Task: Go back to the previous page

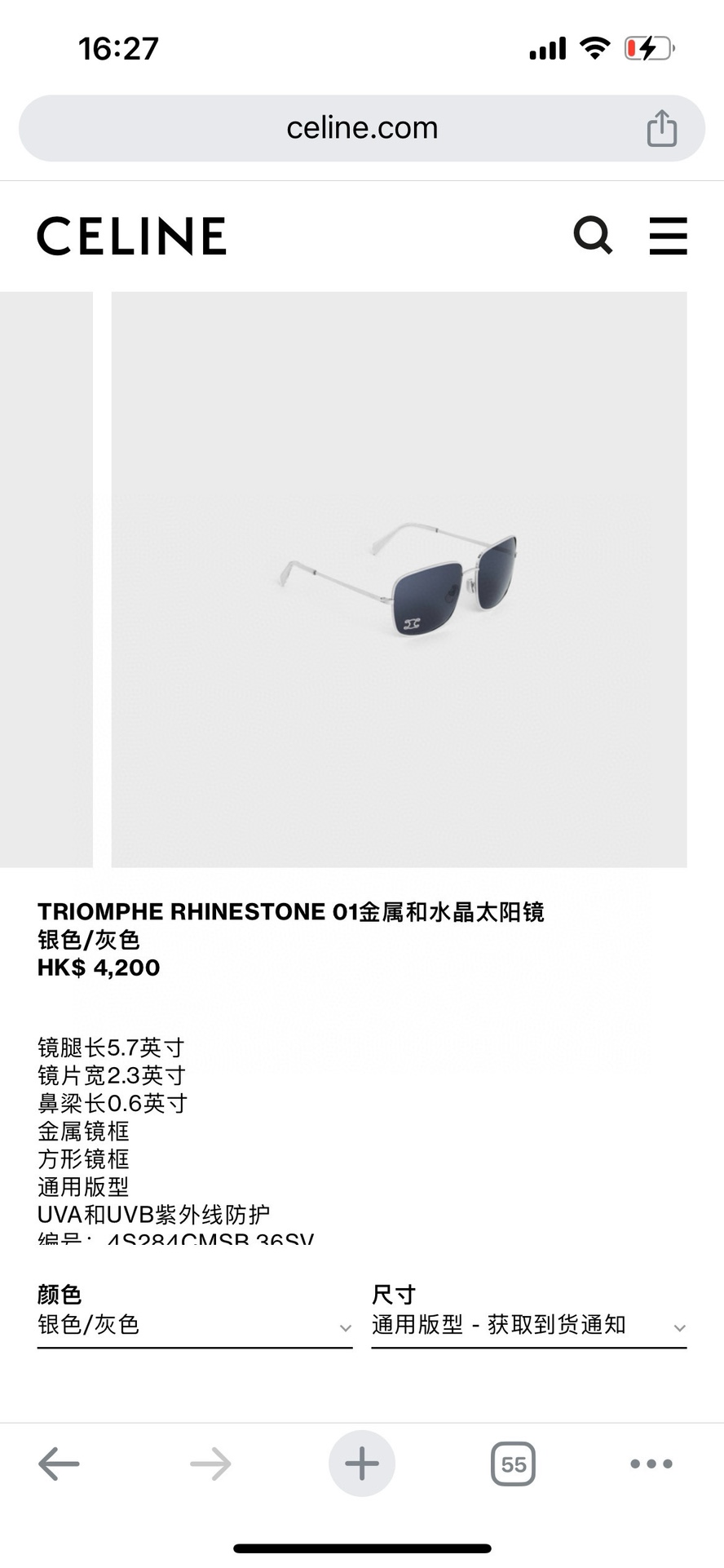Action: click(x=59, y=1464)
